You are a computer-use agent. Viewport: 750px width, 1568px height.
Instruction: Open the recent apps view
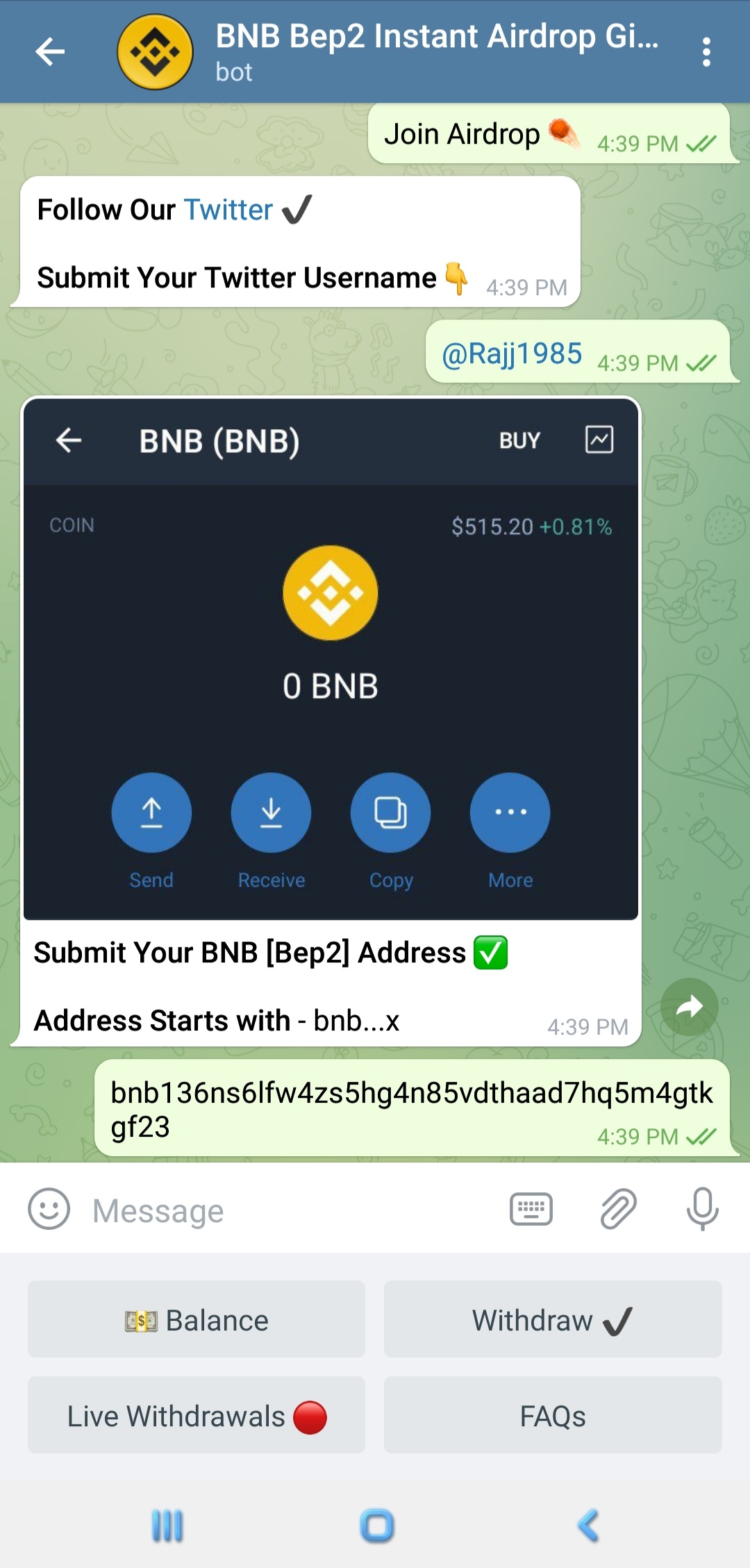pyautogui.click(x=167, y=1526)
